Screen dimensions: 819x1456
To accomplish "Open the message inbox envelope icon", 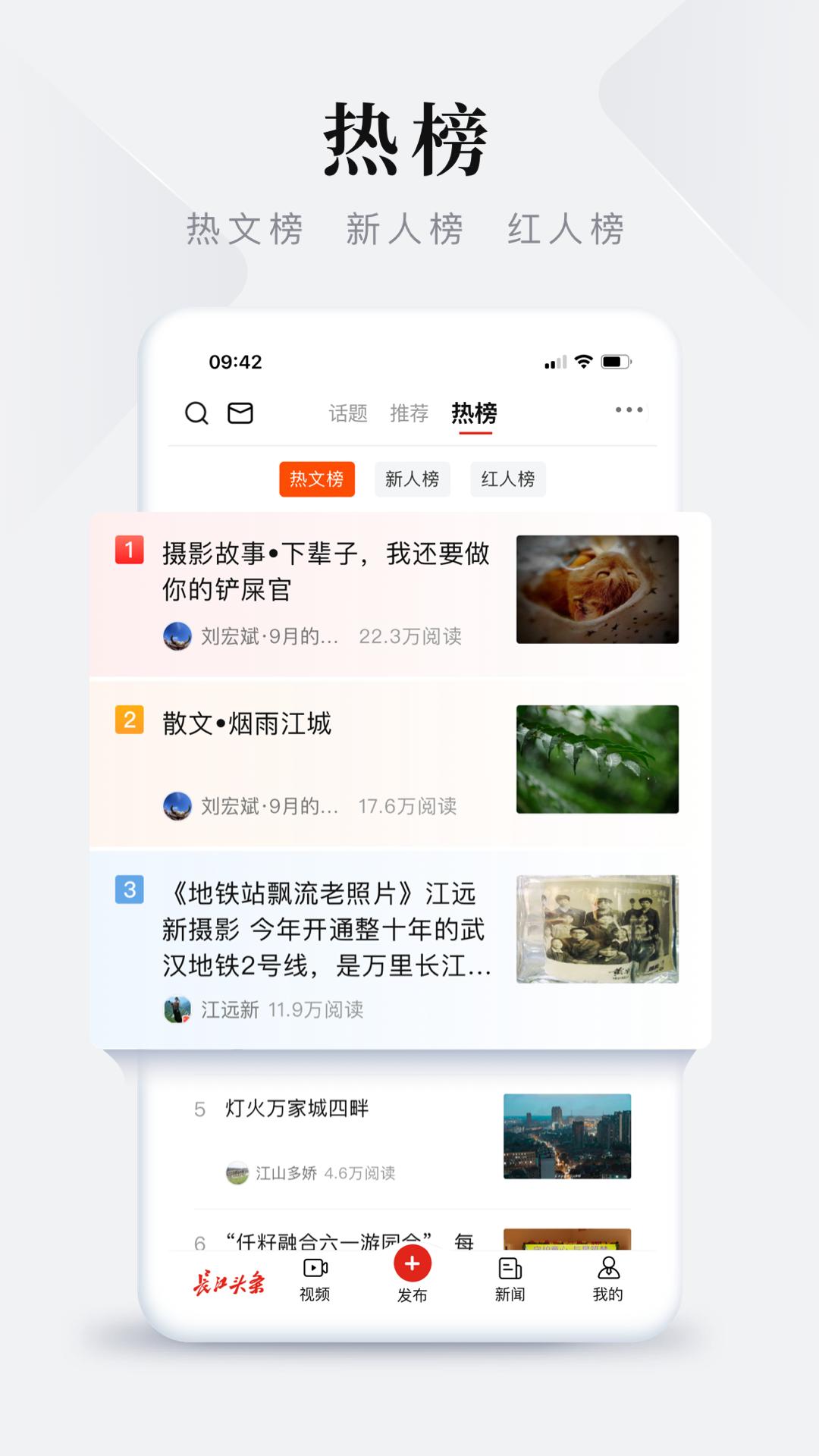I will tap(240, 413).
